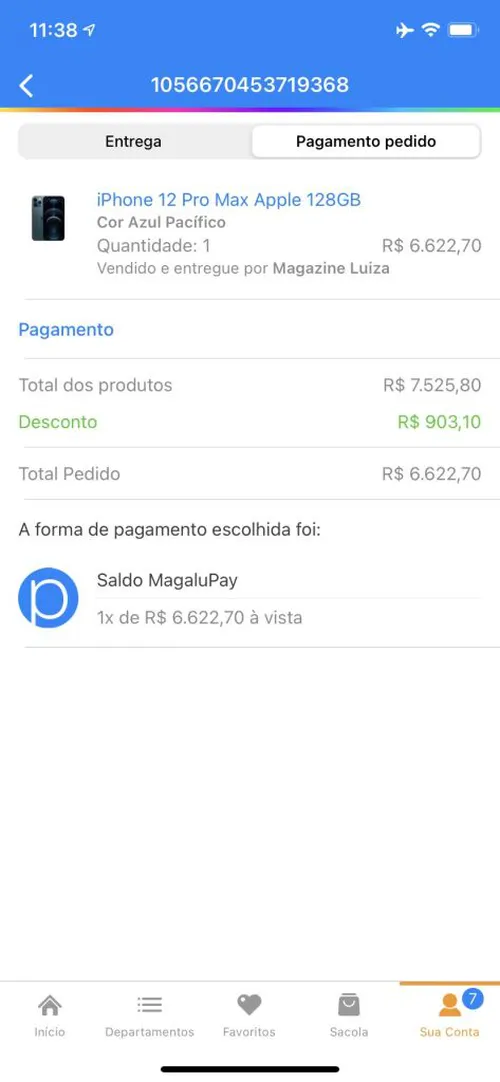Screen dimensions: 500x1082
Task: Open the Sacola shopping bag
Action: pos(349,1016)
